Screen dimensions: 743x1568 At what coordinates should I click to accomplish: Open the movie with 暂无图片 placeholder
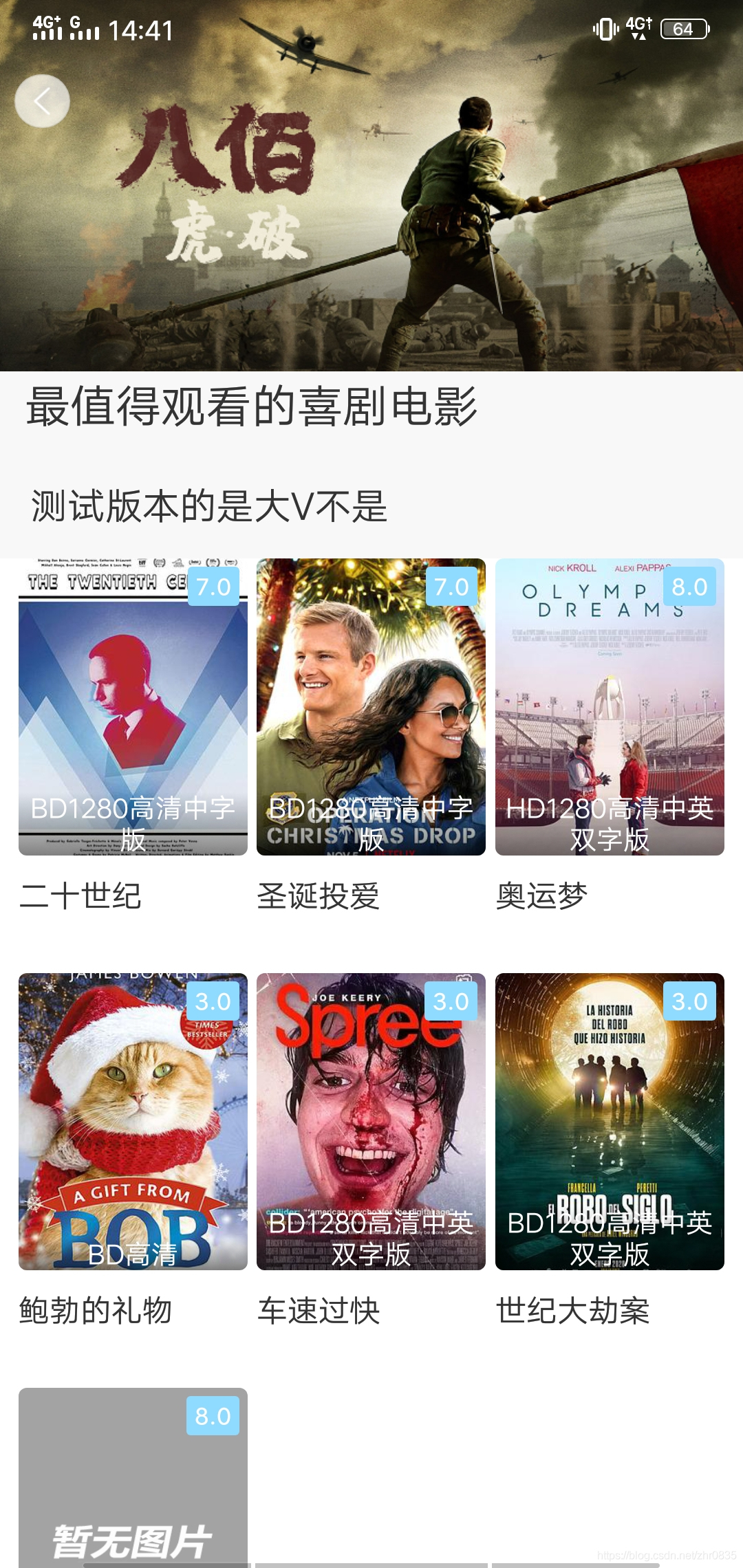click(133, 1479)
